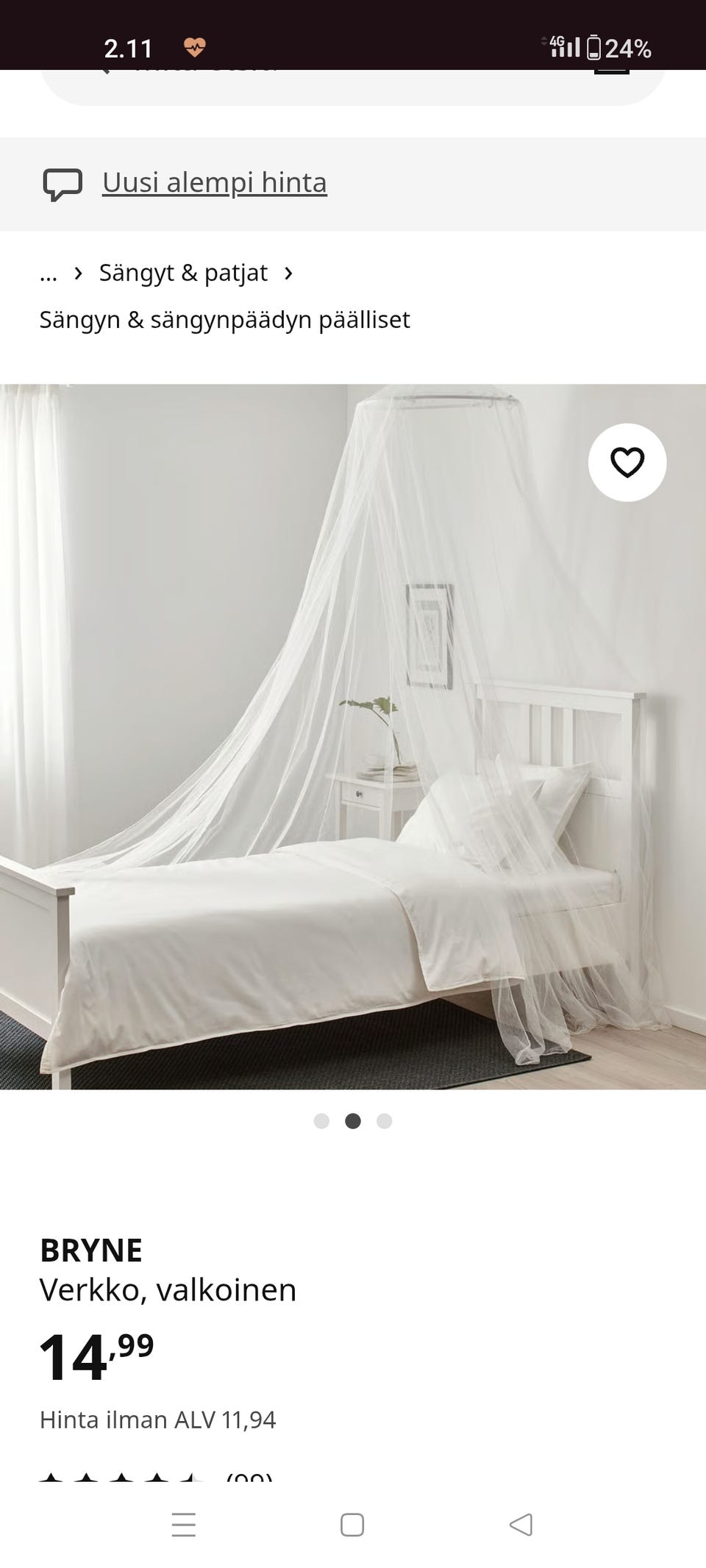Go back with system back button
The image size is (706, 1568).
(521, 1525)
